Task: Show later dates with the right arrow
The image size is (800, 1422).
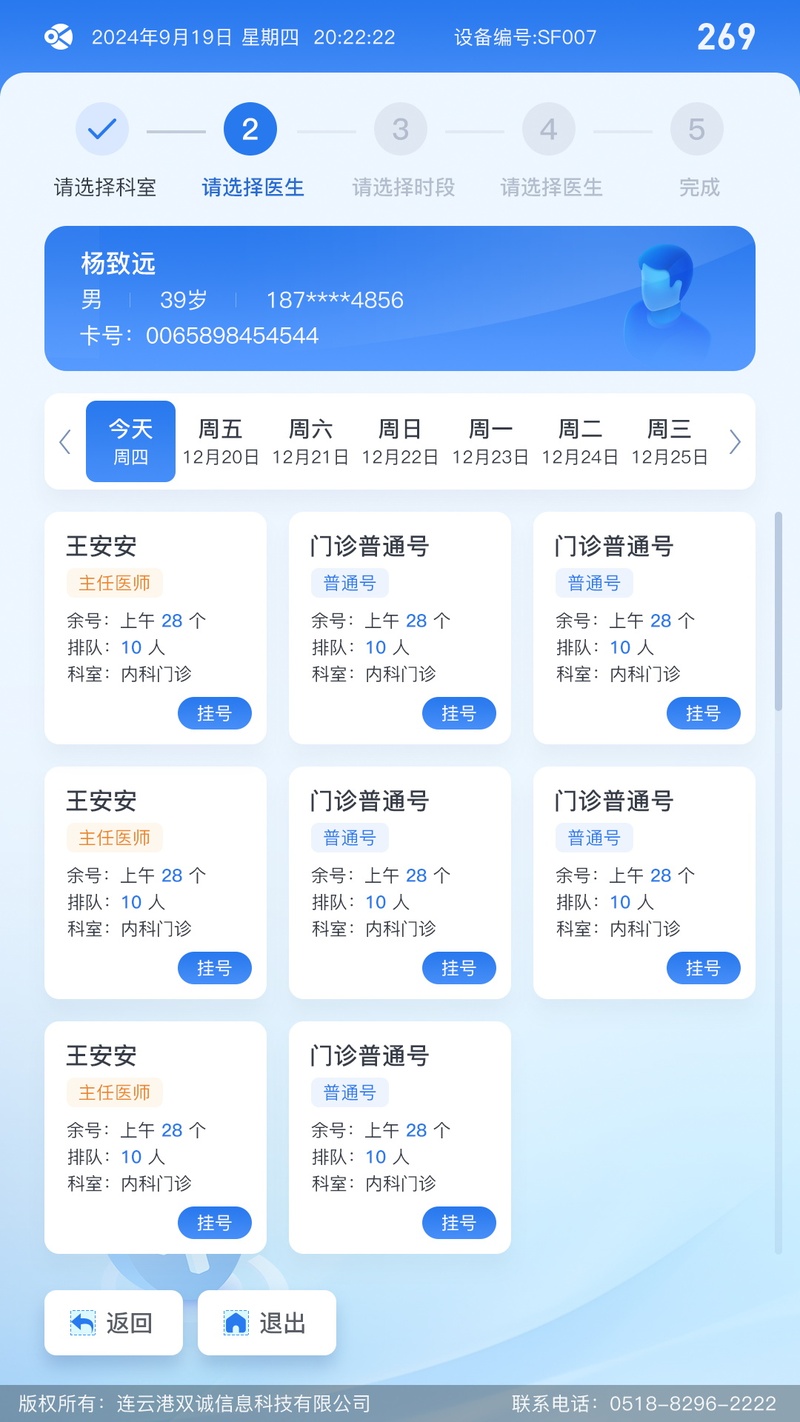Action: click(735, 442)
